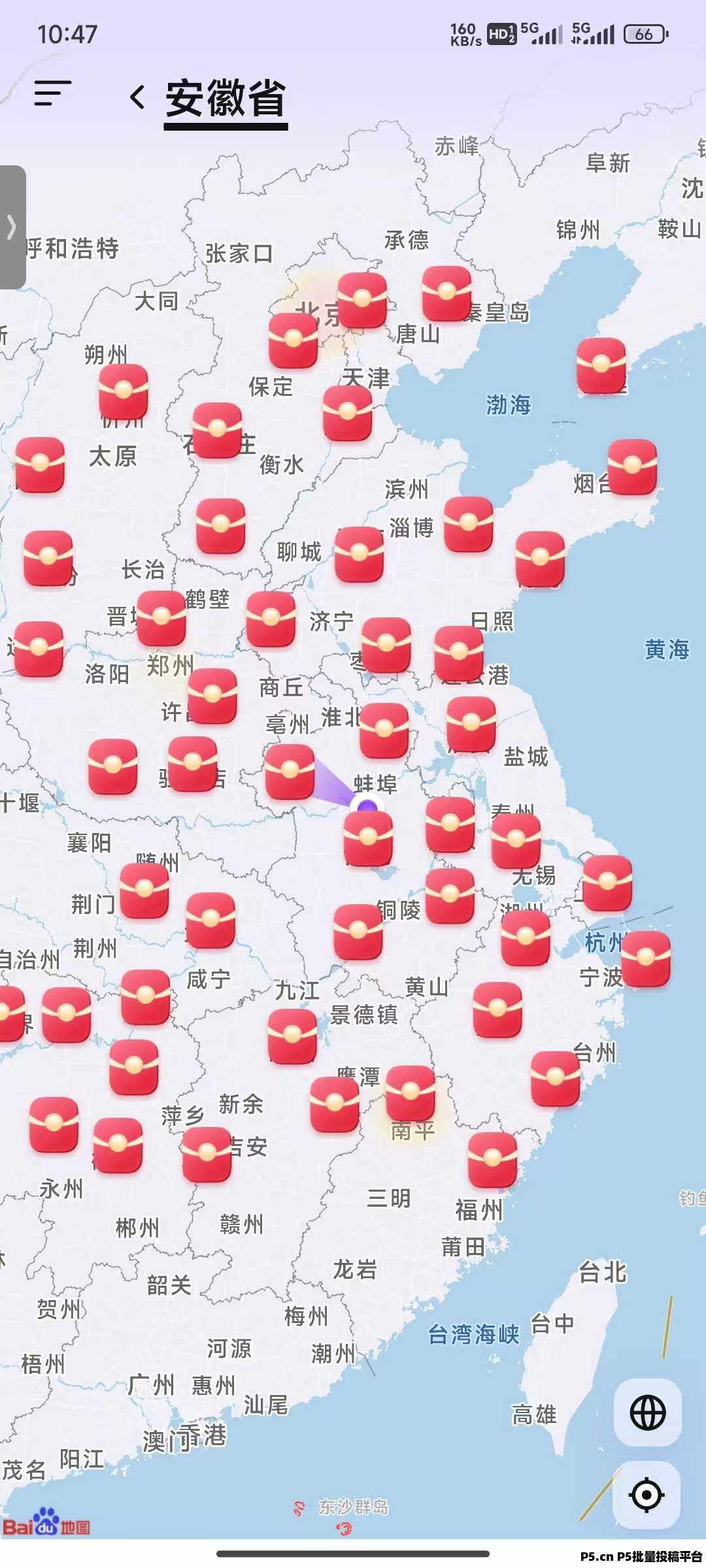Tap the red envelope left of 太原
Viewport: 706px width, 1568px height.
coord(40,465)
